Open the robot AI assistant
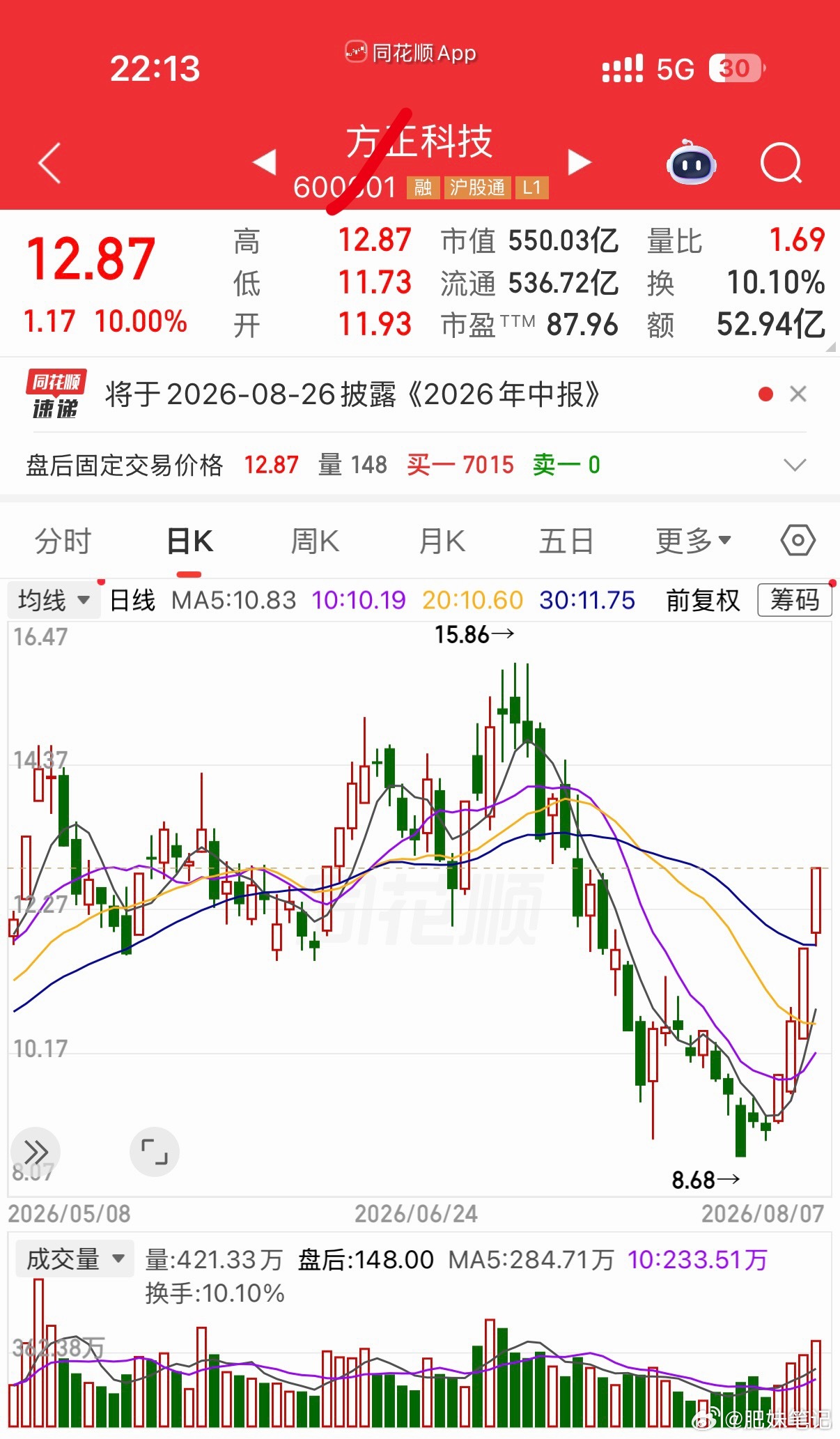840x1439 pixels. (691, 163)
